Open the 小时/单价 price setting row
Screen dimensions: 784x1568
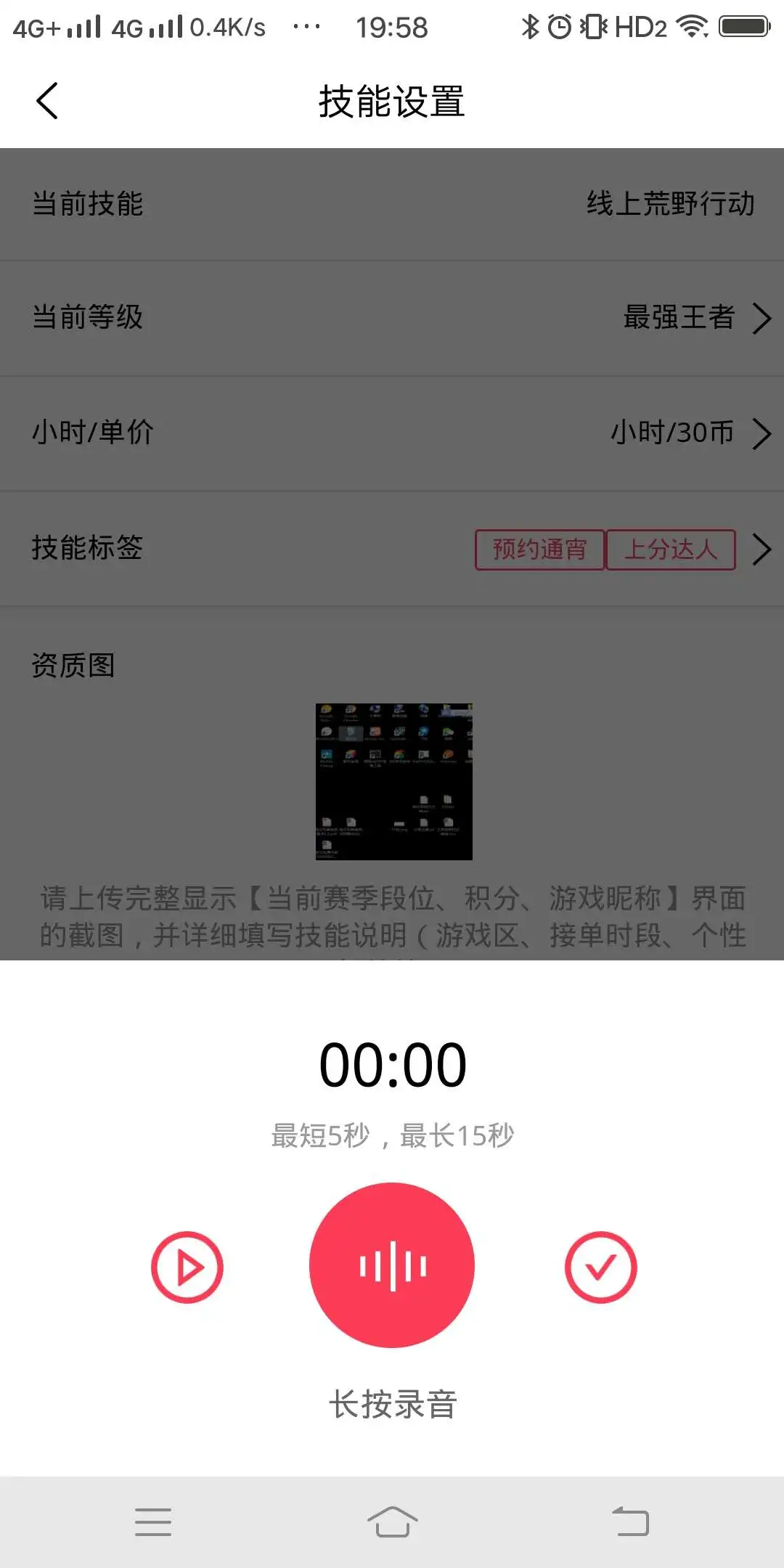[392, 433]
